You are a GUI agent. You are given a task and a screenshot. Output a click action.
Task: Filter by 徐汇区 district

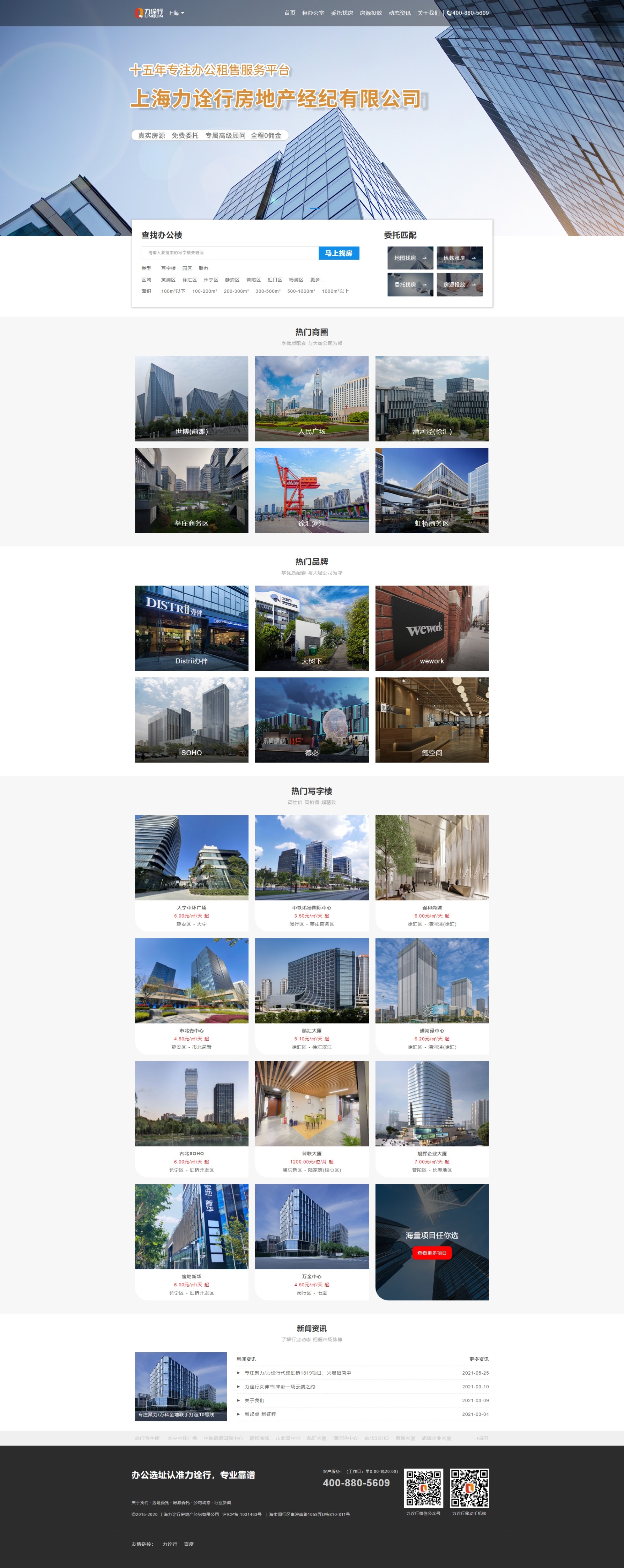coord(190,280)
